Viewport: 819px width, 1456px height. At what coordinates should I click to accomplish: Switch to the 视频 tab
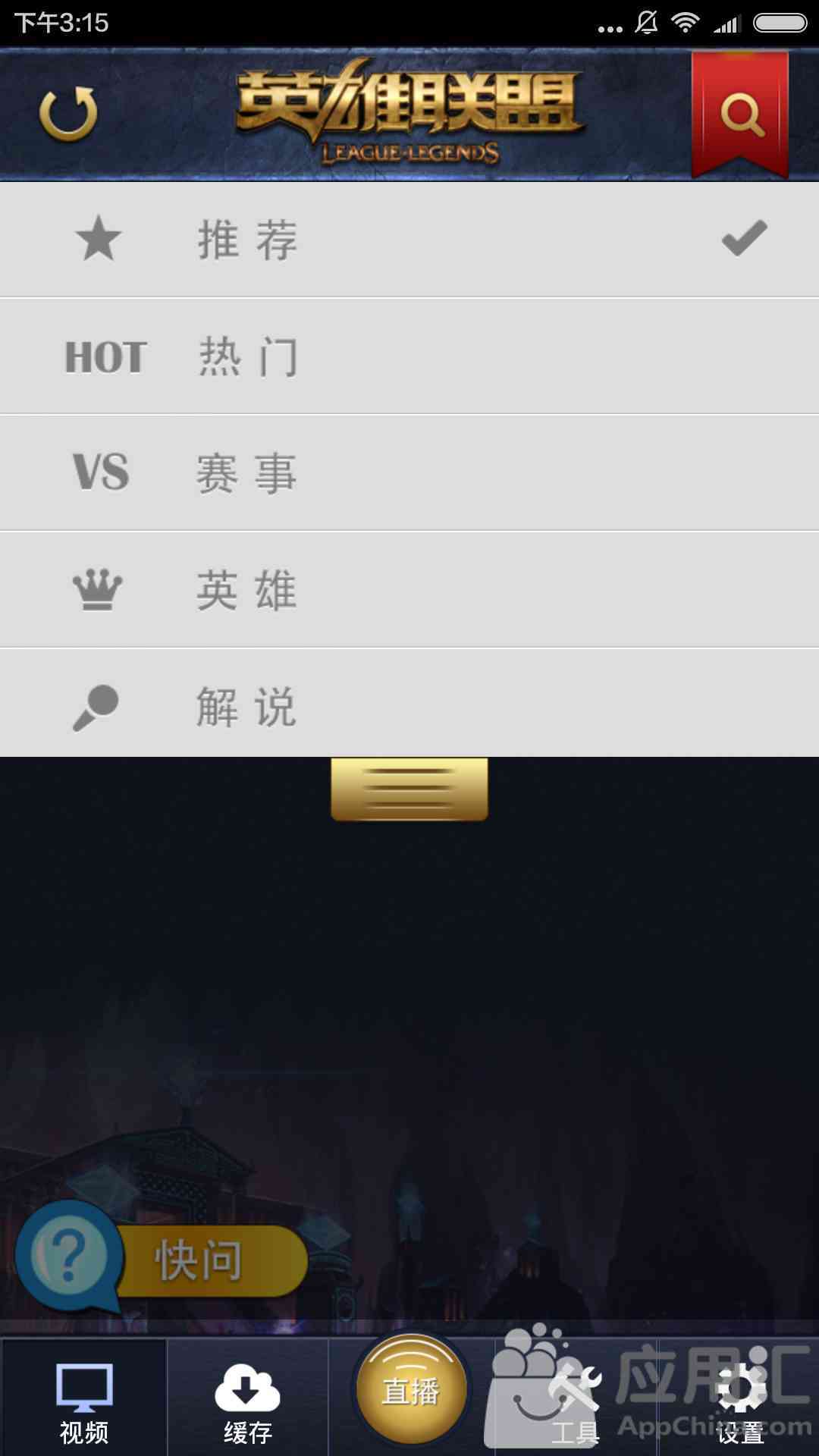83,1400
